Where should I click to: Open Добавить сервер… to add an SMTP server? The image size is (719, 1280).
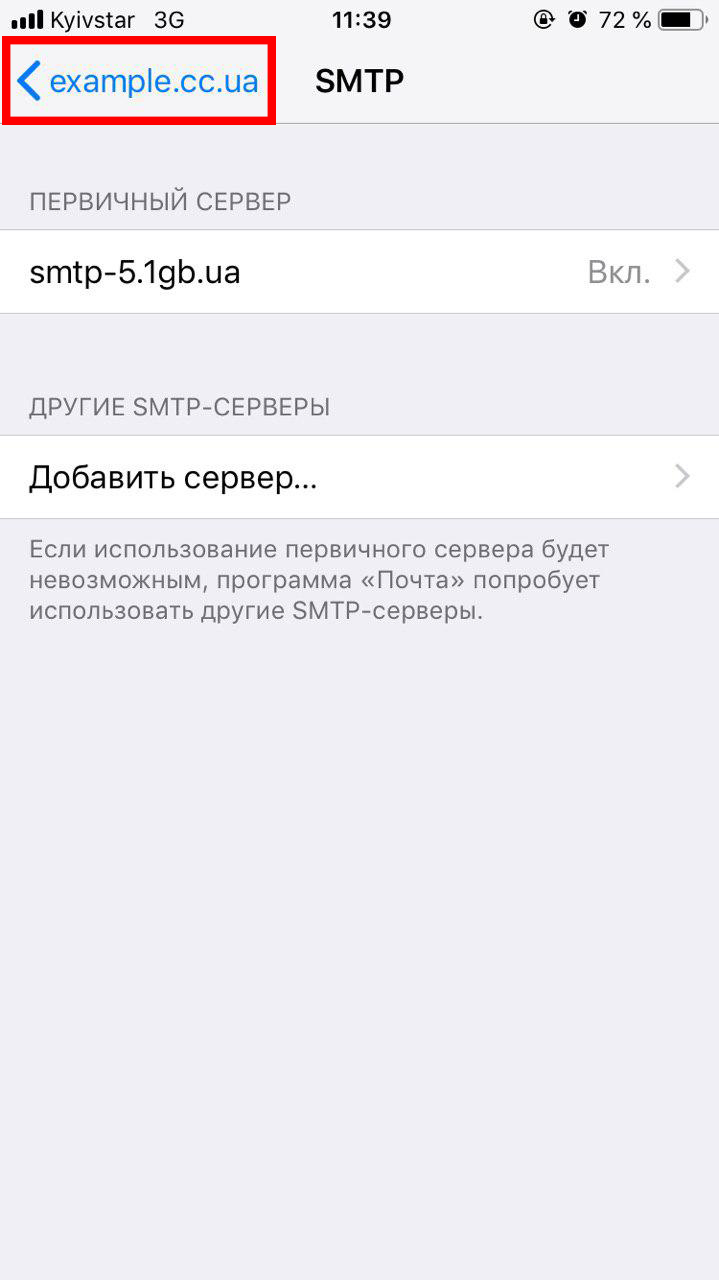[x=359, y=477]
